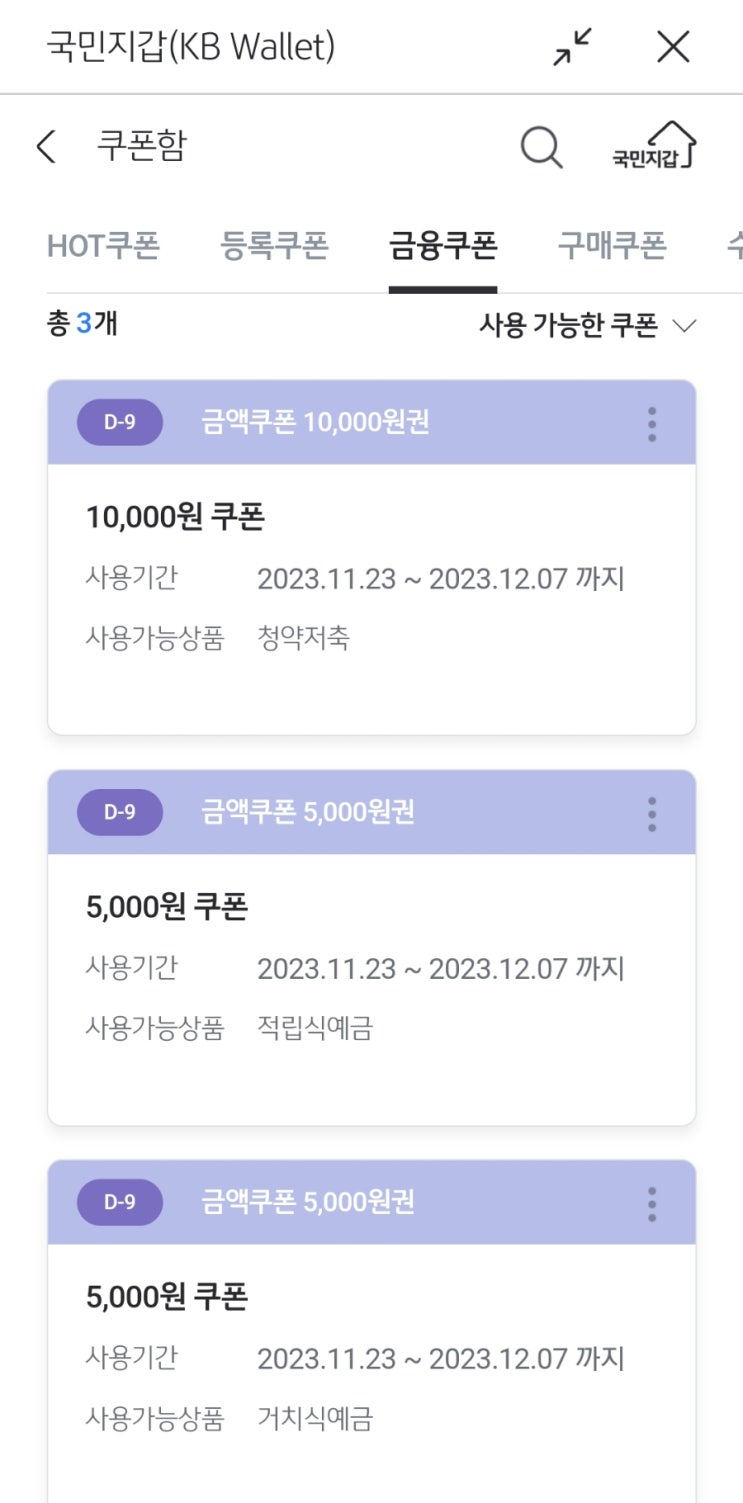Screen dimensions: 743x1503
Task: Minimize the KB Wallet window
Action: pos(573,47)
